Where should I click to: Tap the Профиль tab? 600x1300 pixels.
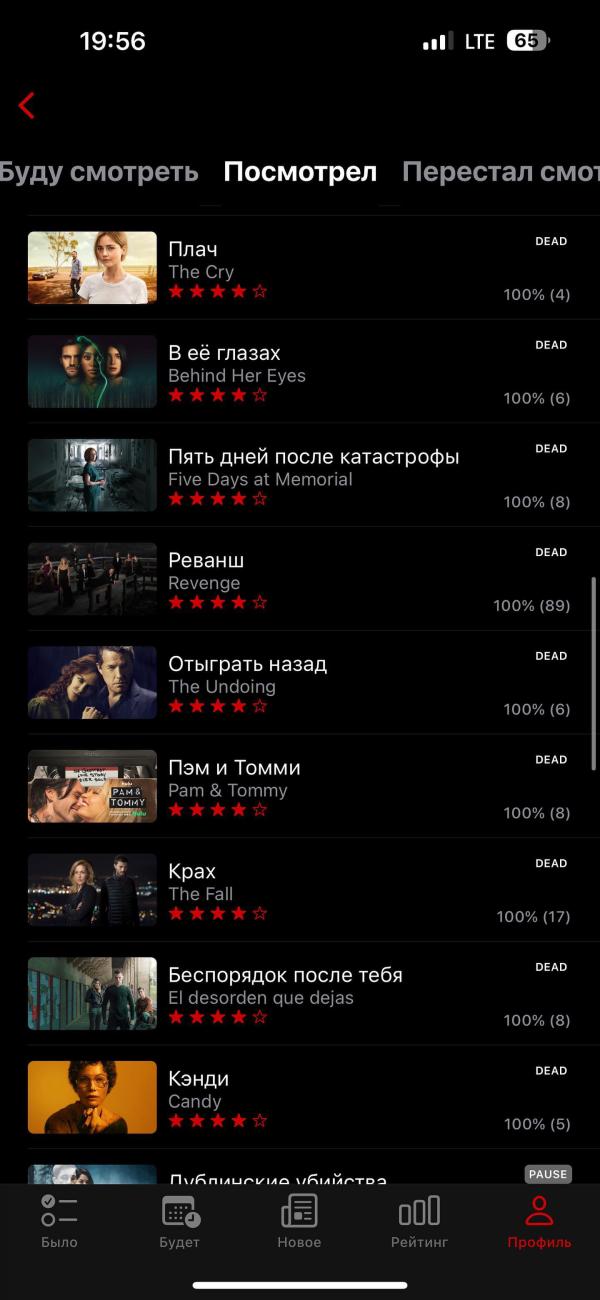(x=539, y=1221)
